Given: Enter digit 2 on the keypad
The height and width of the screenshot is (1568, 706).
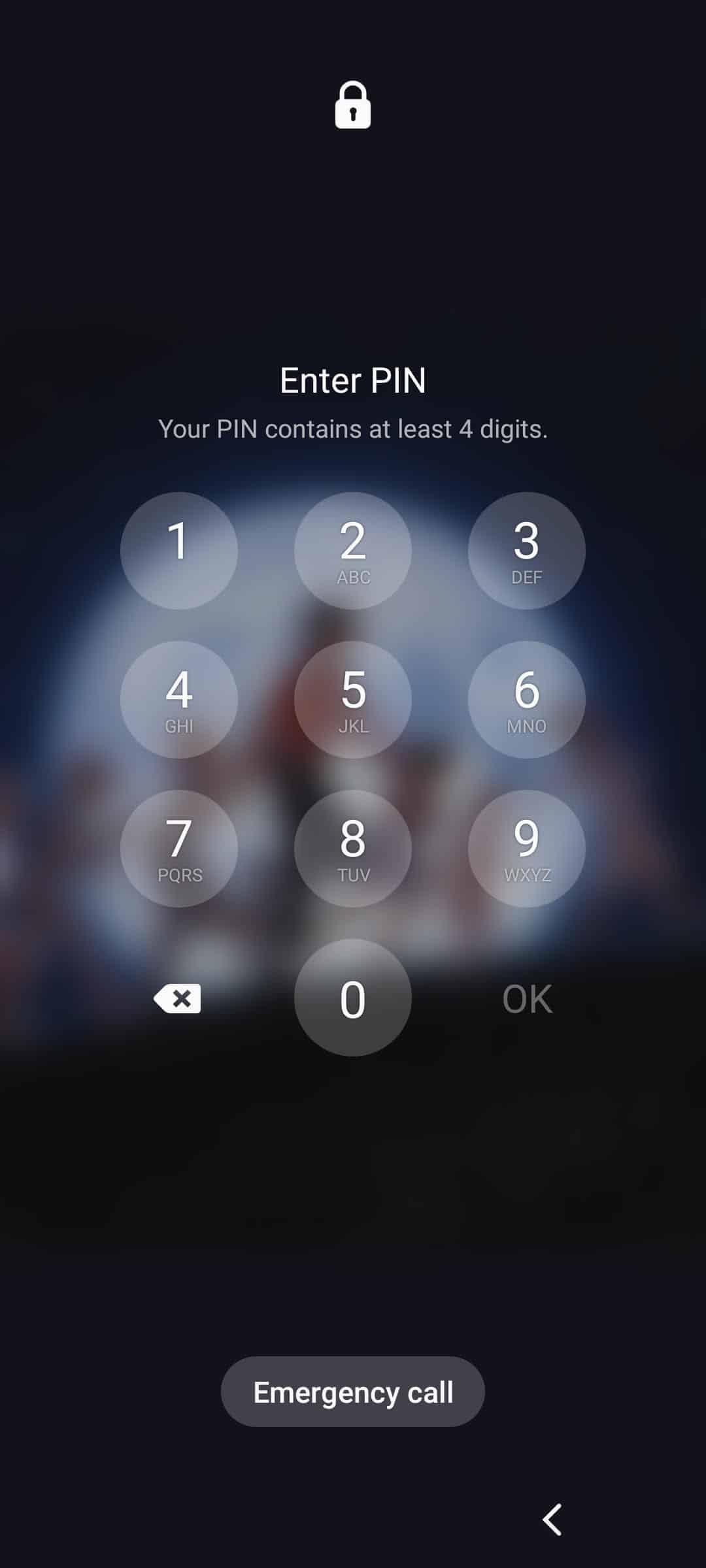Looking at the screenshot, I should click(x=353, y=550).
